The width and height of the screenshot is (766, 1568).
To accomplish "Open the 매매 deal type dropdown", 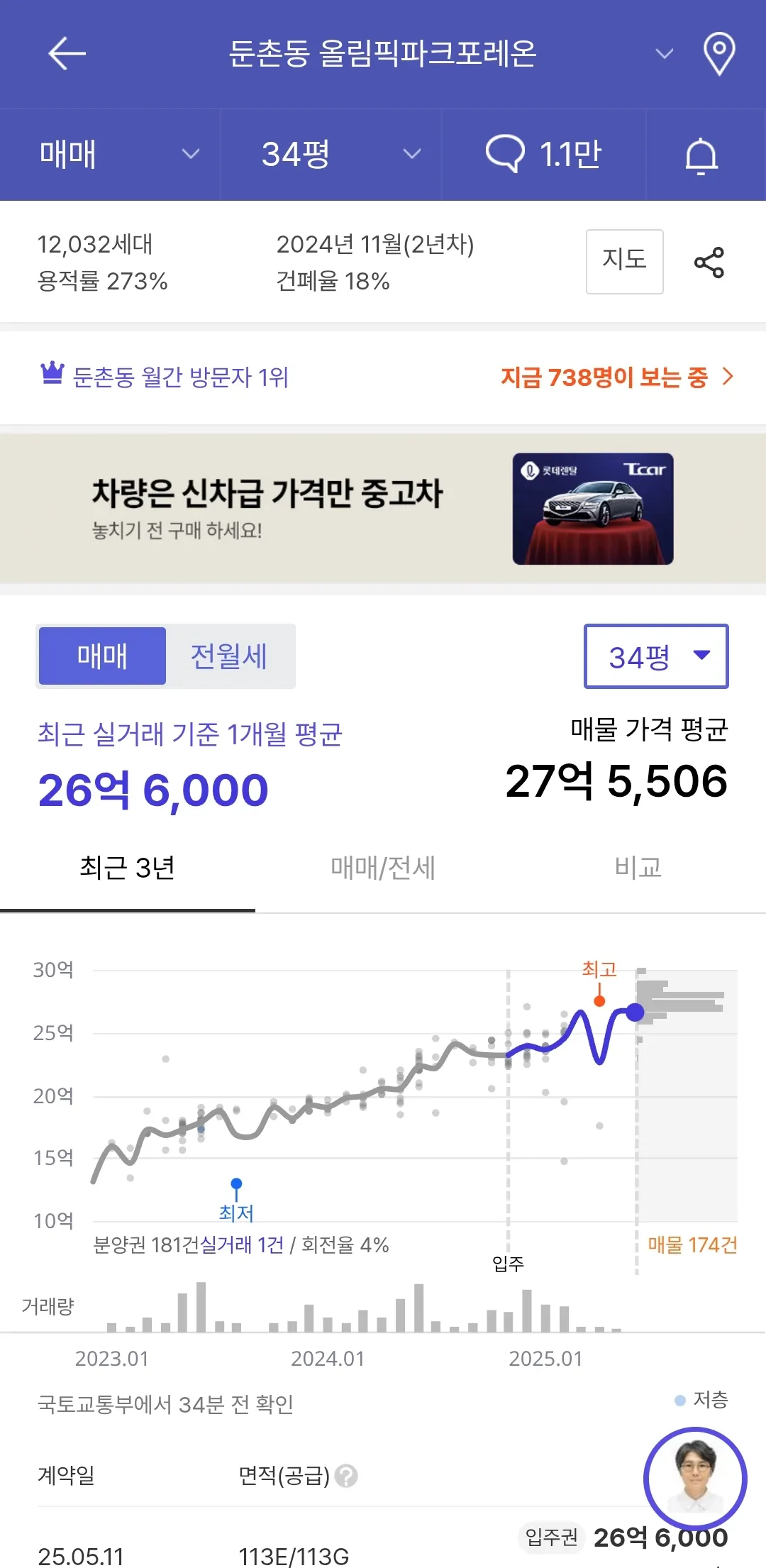I will click(117, 154).
